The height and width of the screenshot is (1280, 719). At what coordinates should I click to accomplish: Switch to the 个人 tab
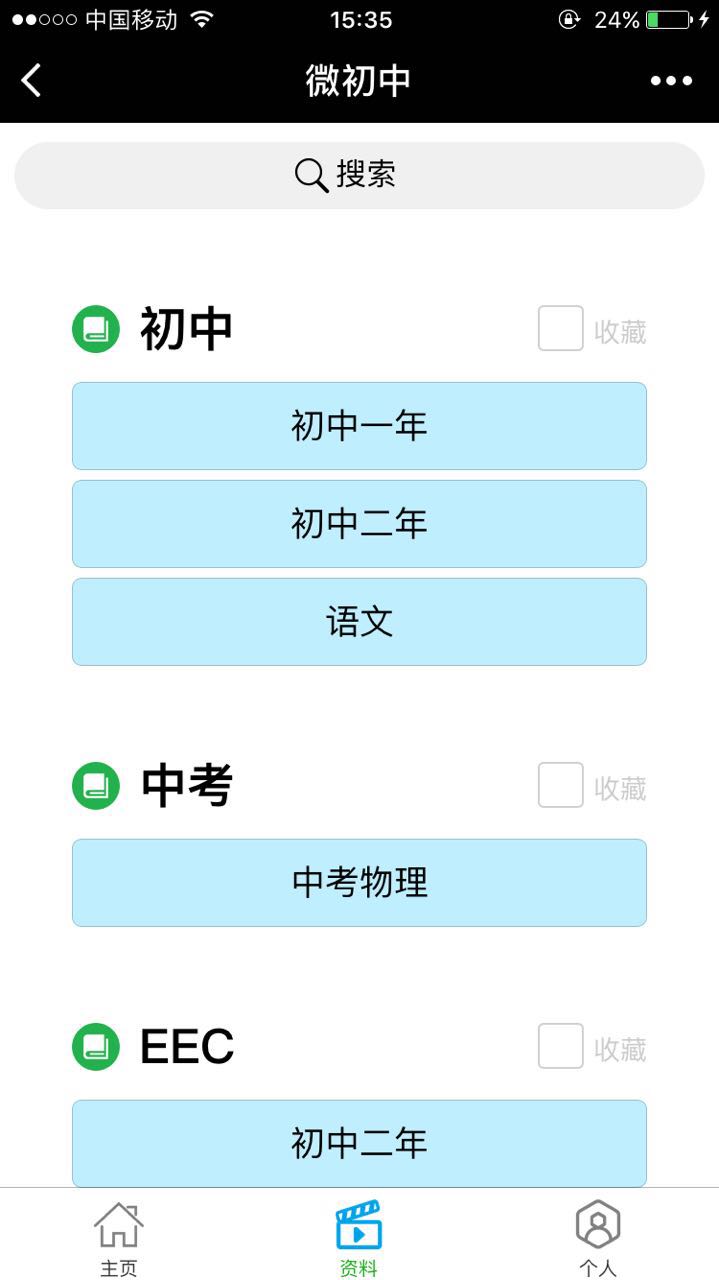(x=598, y=1238)
